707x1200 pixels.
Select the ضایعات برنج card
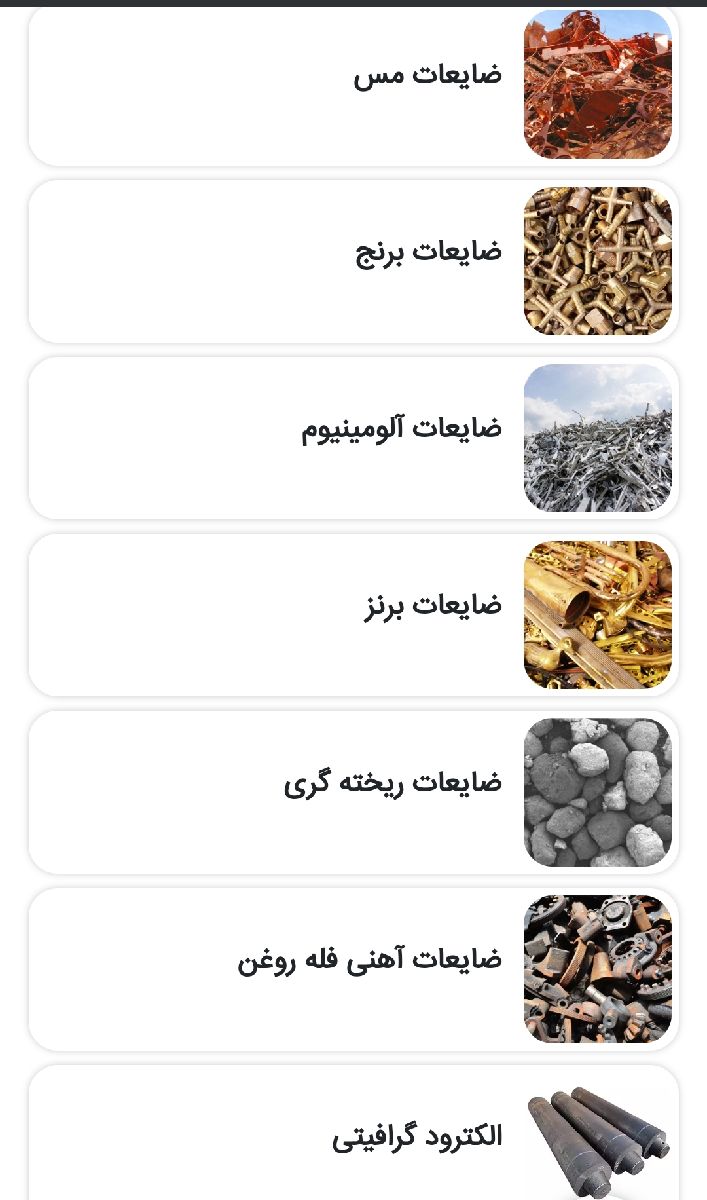pos(354,261)
